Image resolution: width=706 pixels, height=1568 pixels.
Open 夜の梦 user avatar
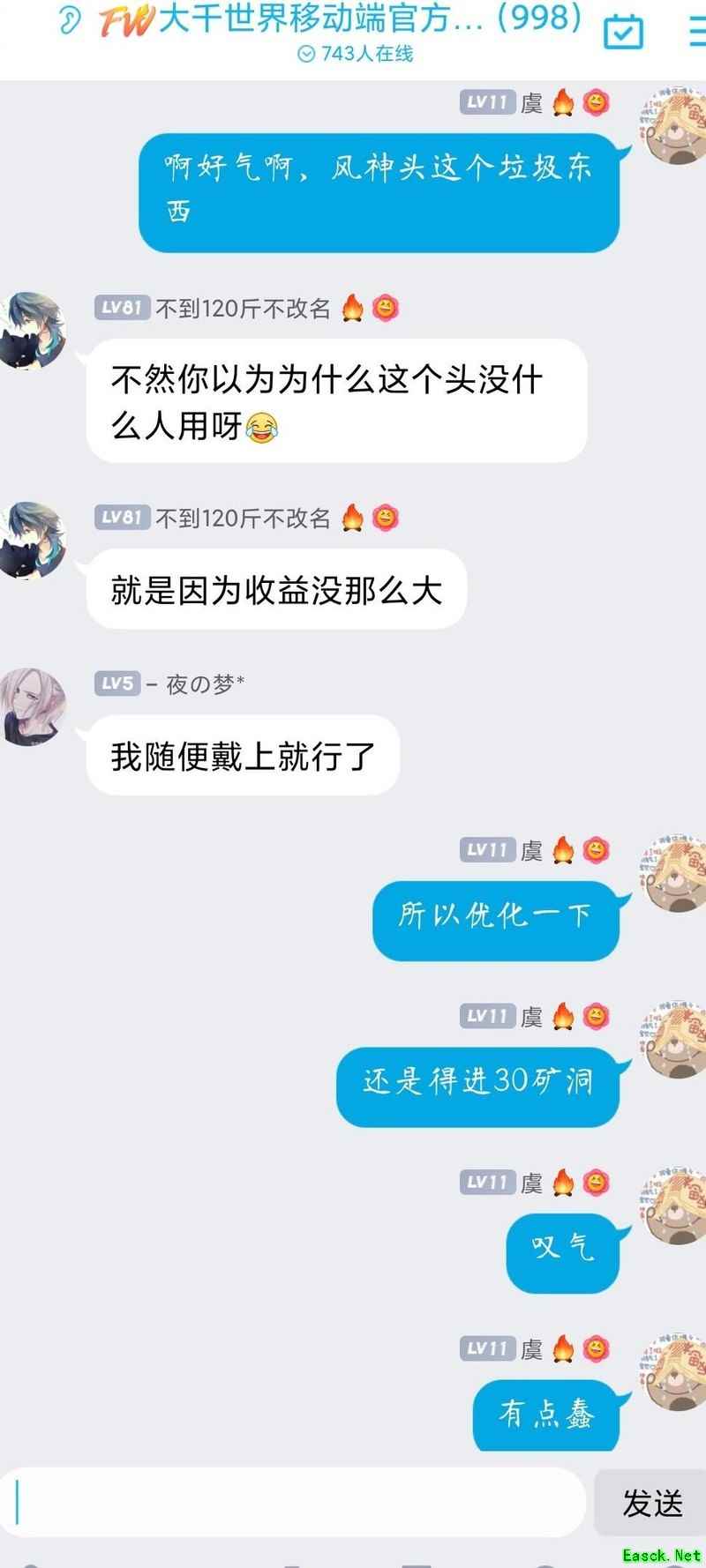pyautogui.click(x=34, y=706)
